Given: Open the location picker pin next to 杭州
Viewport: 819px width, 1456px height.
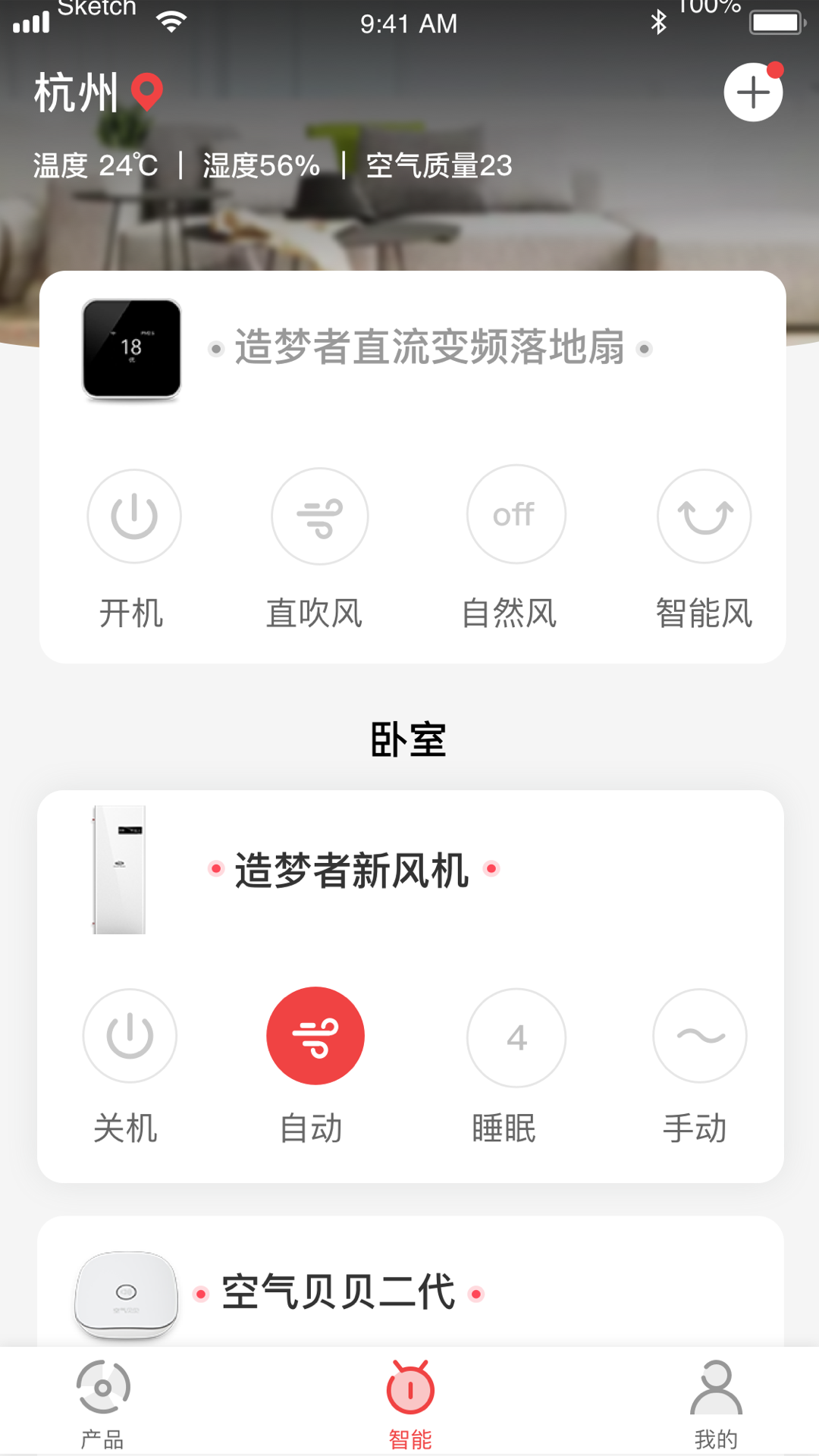Looking at the screenshot, I should [144, 91].
